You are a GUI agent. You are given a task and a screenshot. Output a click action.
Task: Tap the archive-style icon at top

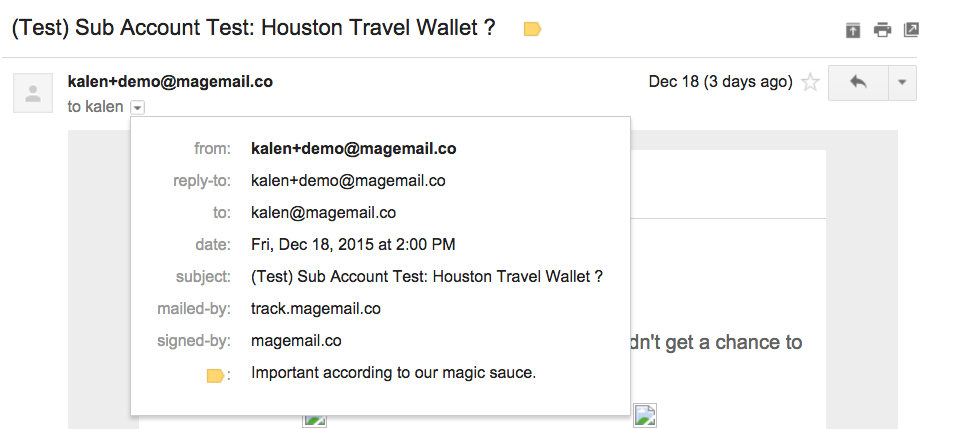853,30
